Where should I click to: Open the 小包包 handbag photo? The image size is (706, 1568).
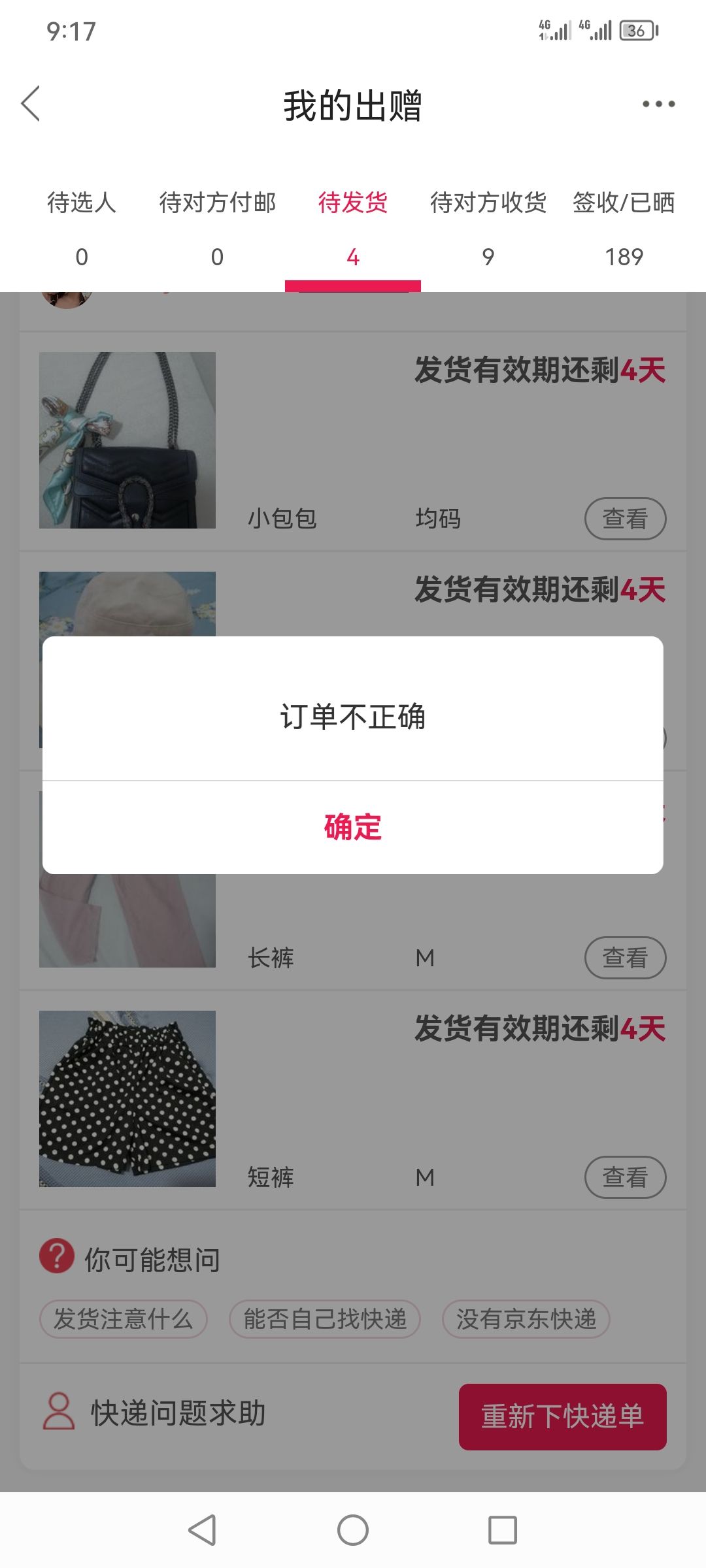click(127, 440)
